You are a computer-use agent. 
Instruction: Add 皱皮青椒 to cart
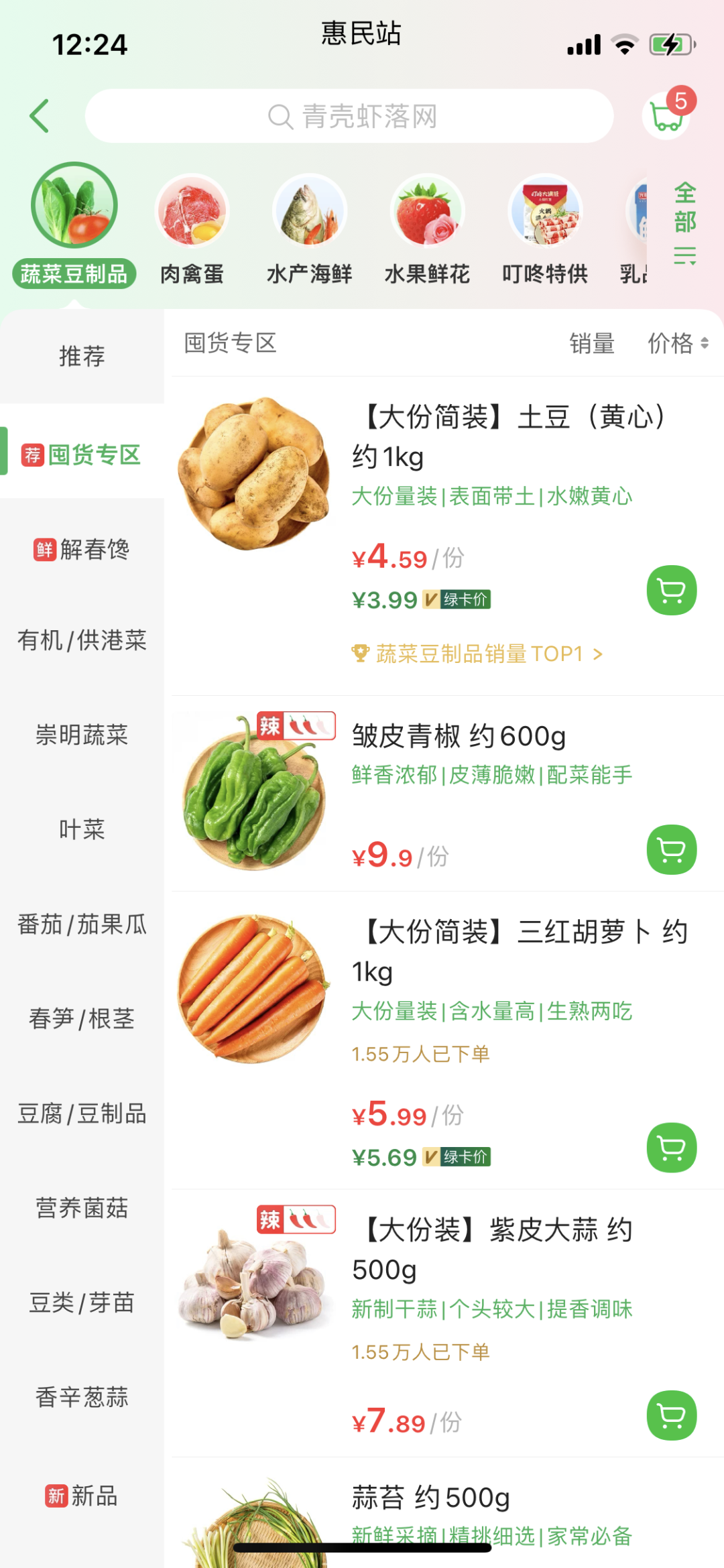[x=671, y=849]
